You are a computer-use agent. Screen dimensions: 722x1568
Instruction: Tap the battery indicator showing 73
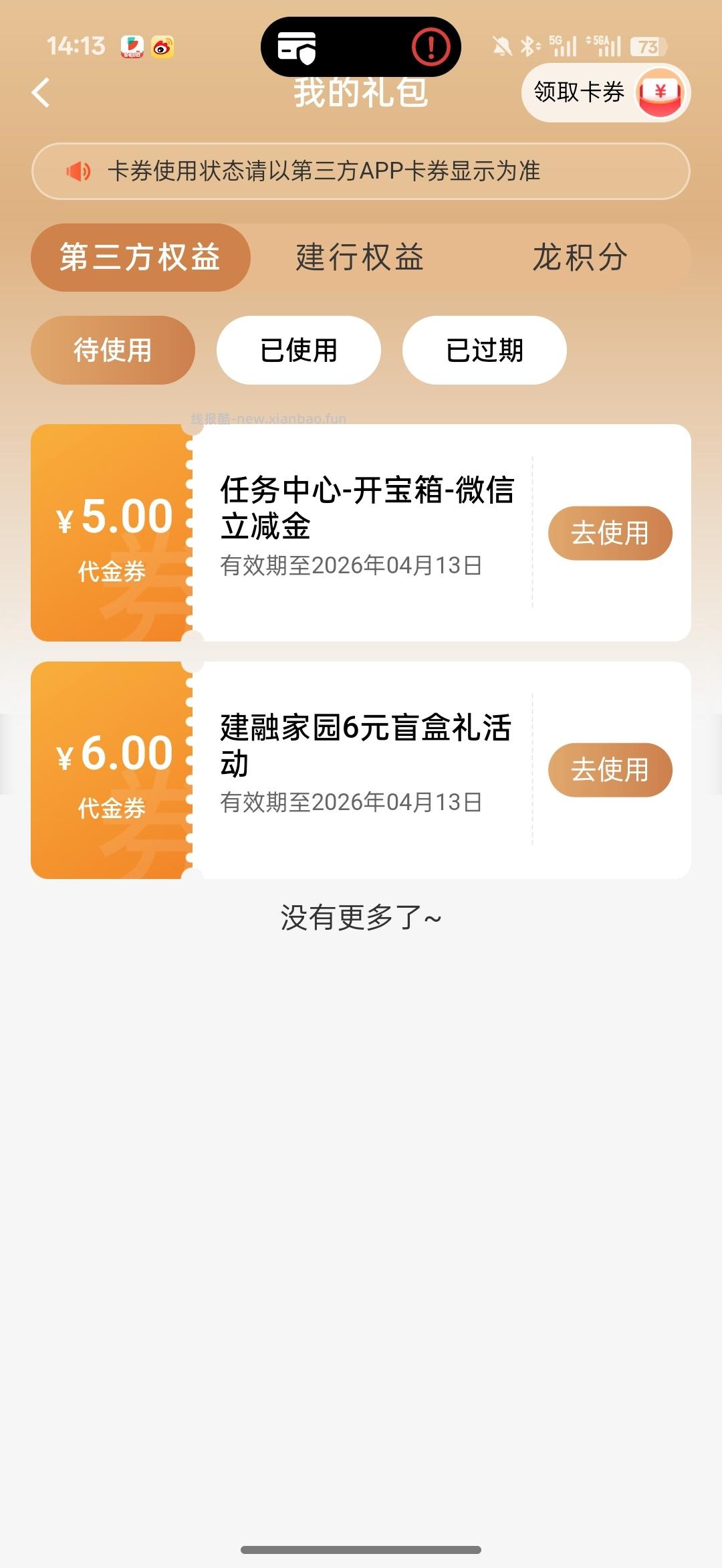(x=646, y=45)
